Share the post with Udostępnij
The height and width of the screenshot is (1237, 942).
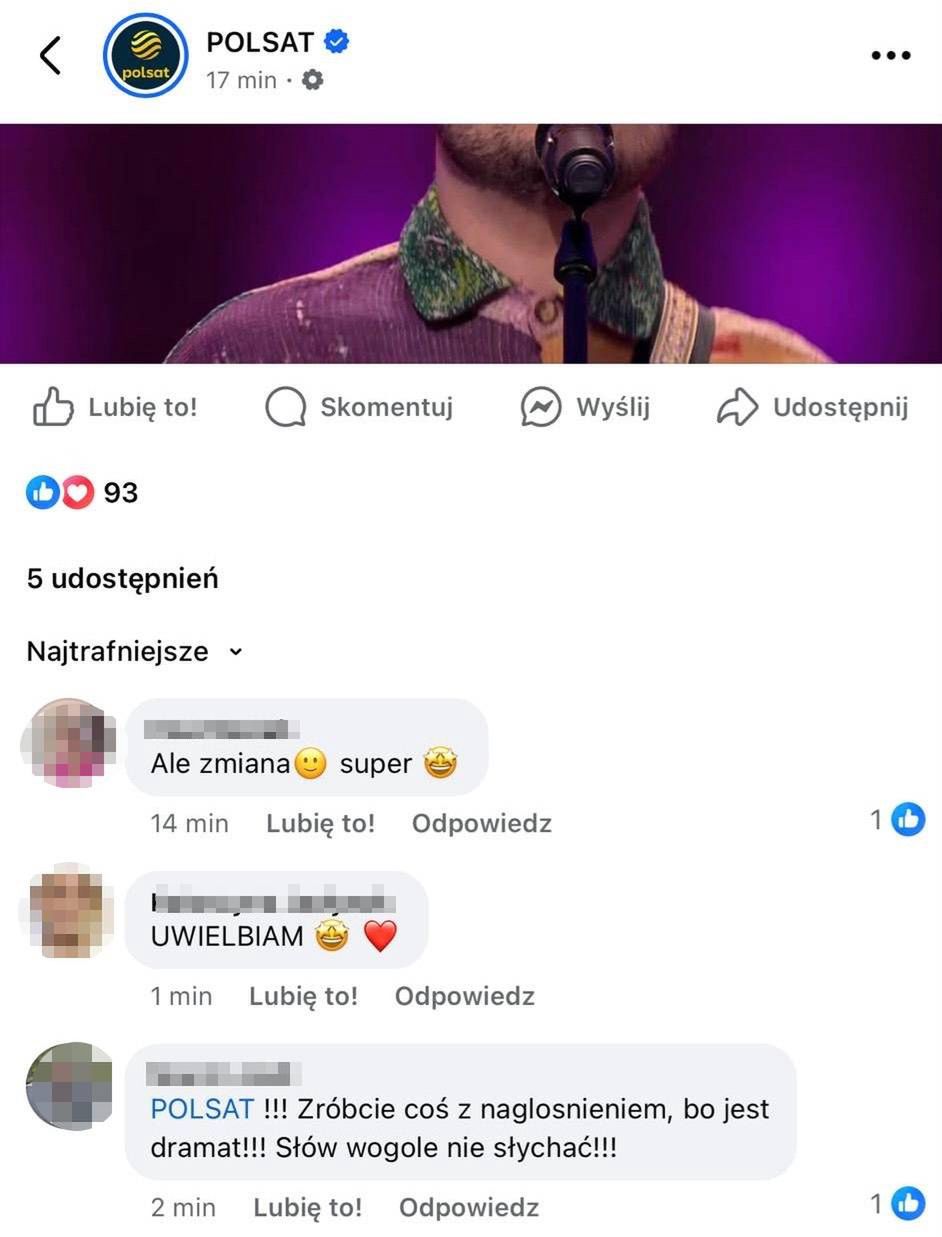pos(812,408)
